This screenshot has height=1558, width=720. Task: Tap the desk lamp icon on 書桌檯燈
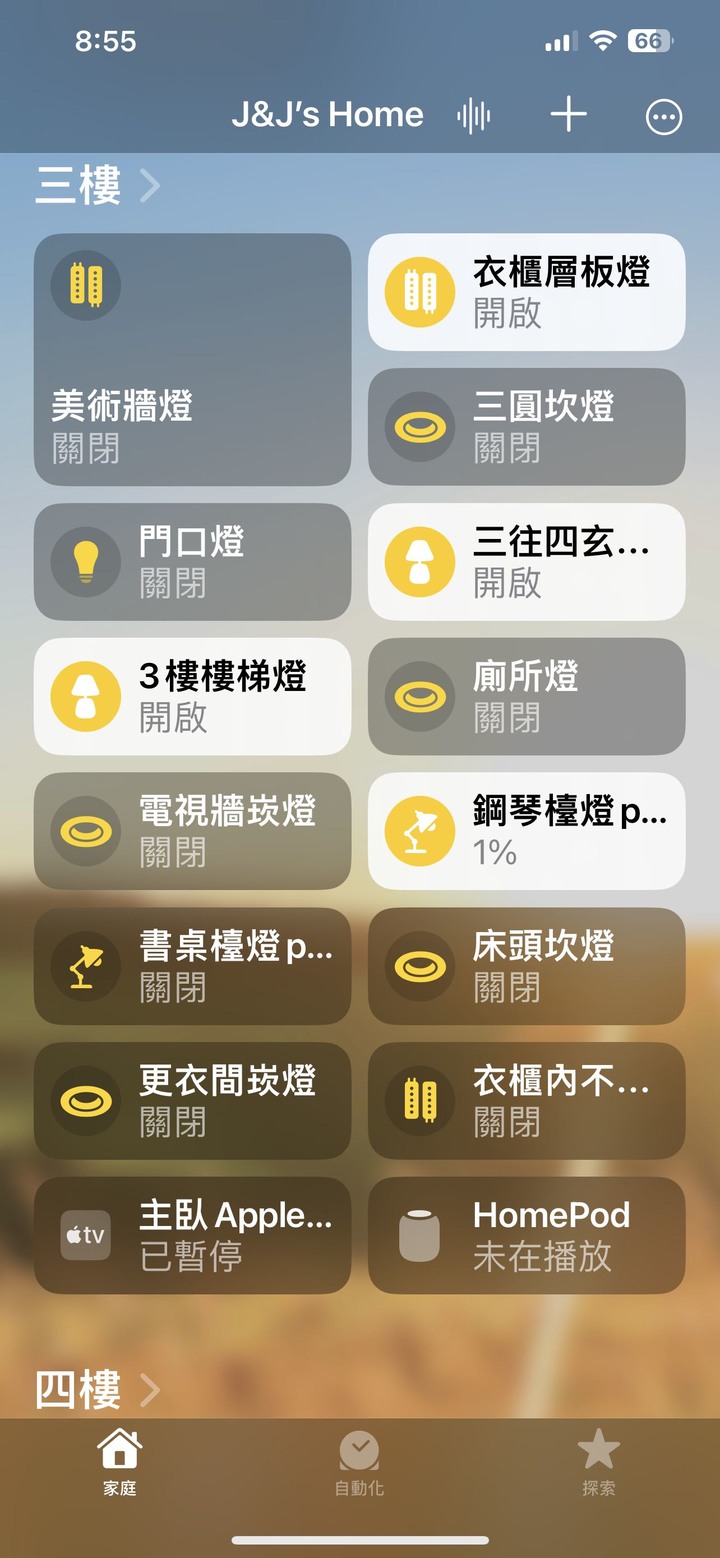85,966
